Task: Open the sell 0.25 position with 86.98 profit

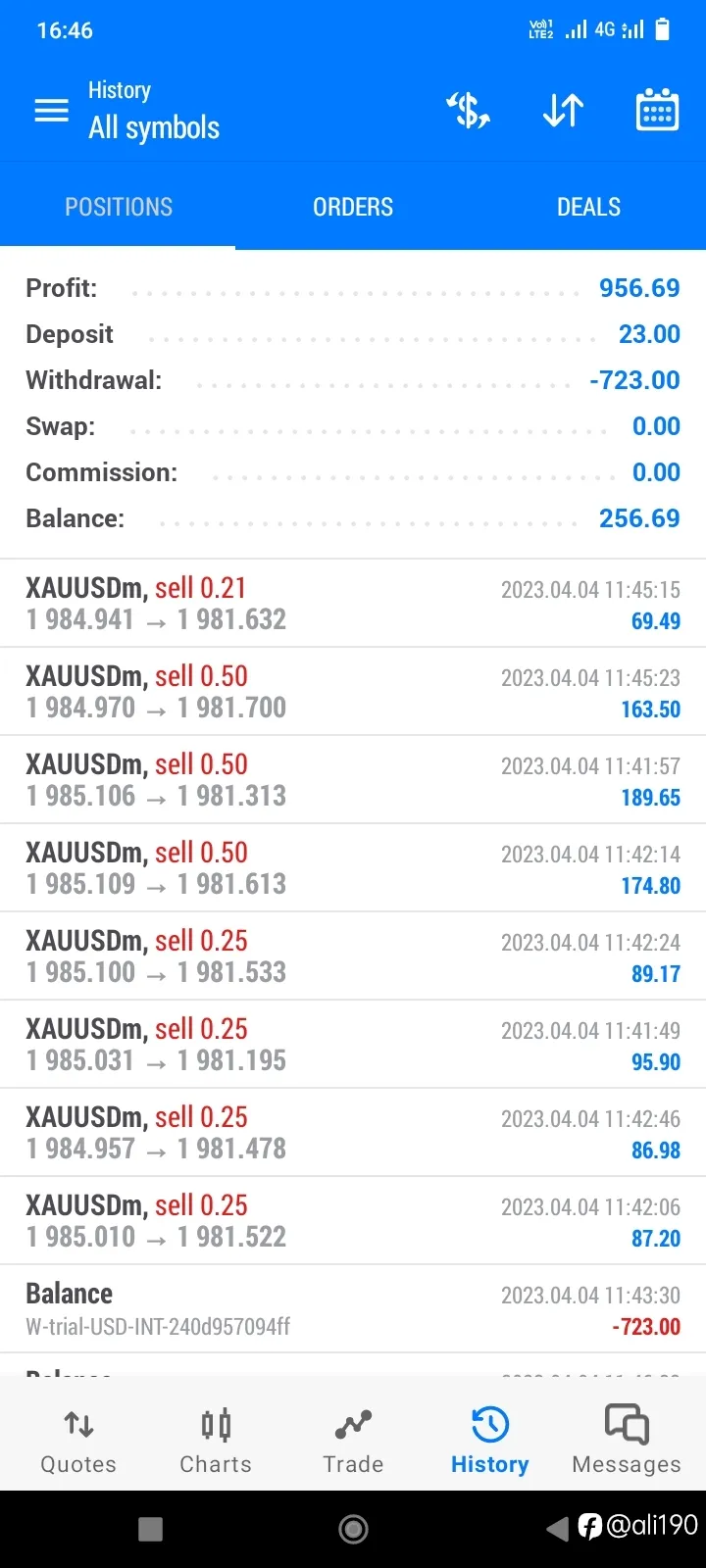Action: tap(353, 1133)
